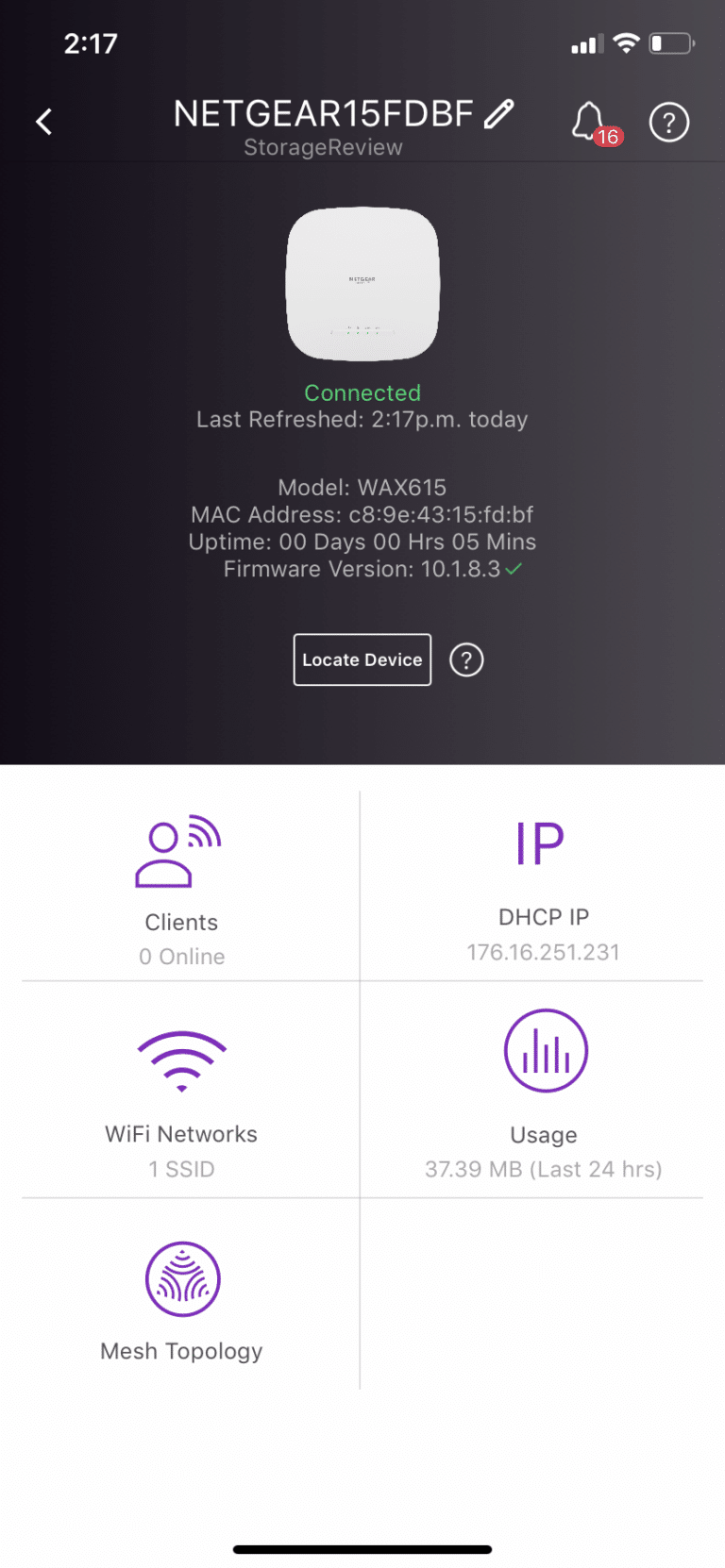Open the Clients tile
The image size is (725, 1568).
181,888
